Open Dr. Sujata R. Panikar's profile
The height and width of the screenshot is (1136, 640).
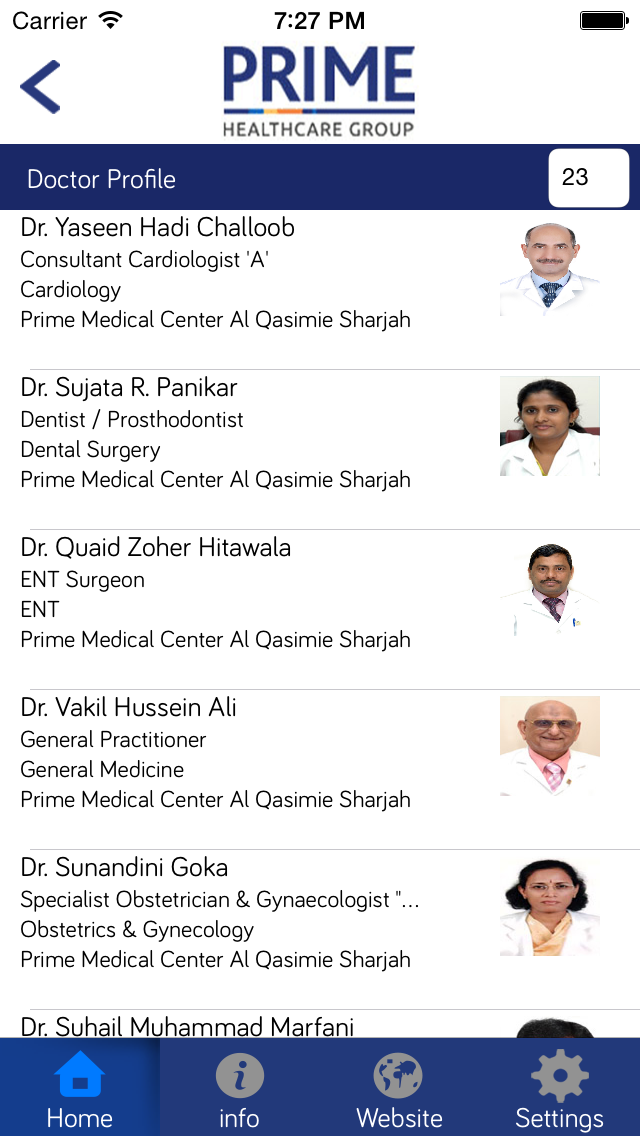tap(320, 449)
